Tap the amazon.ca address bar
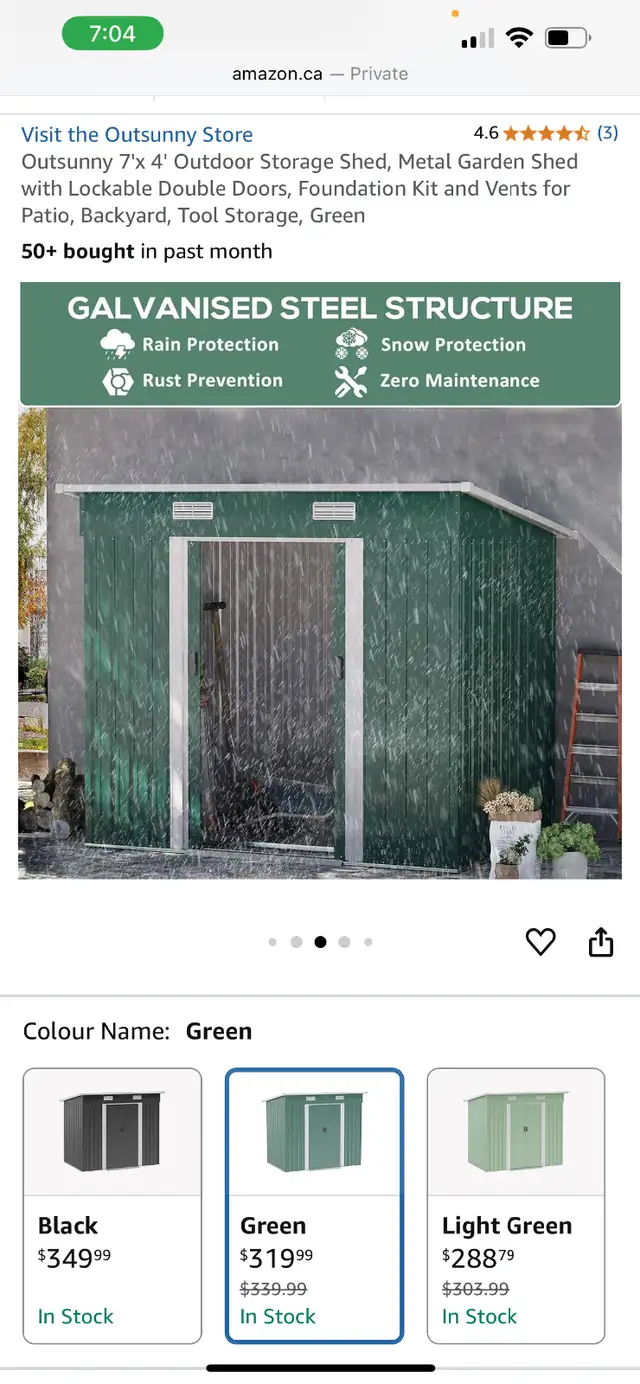Viewport: 640px width, 1384px height. 320,74
